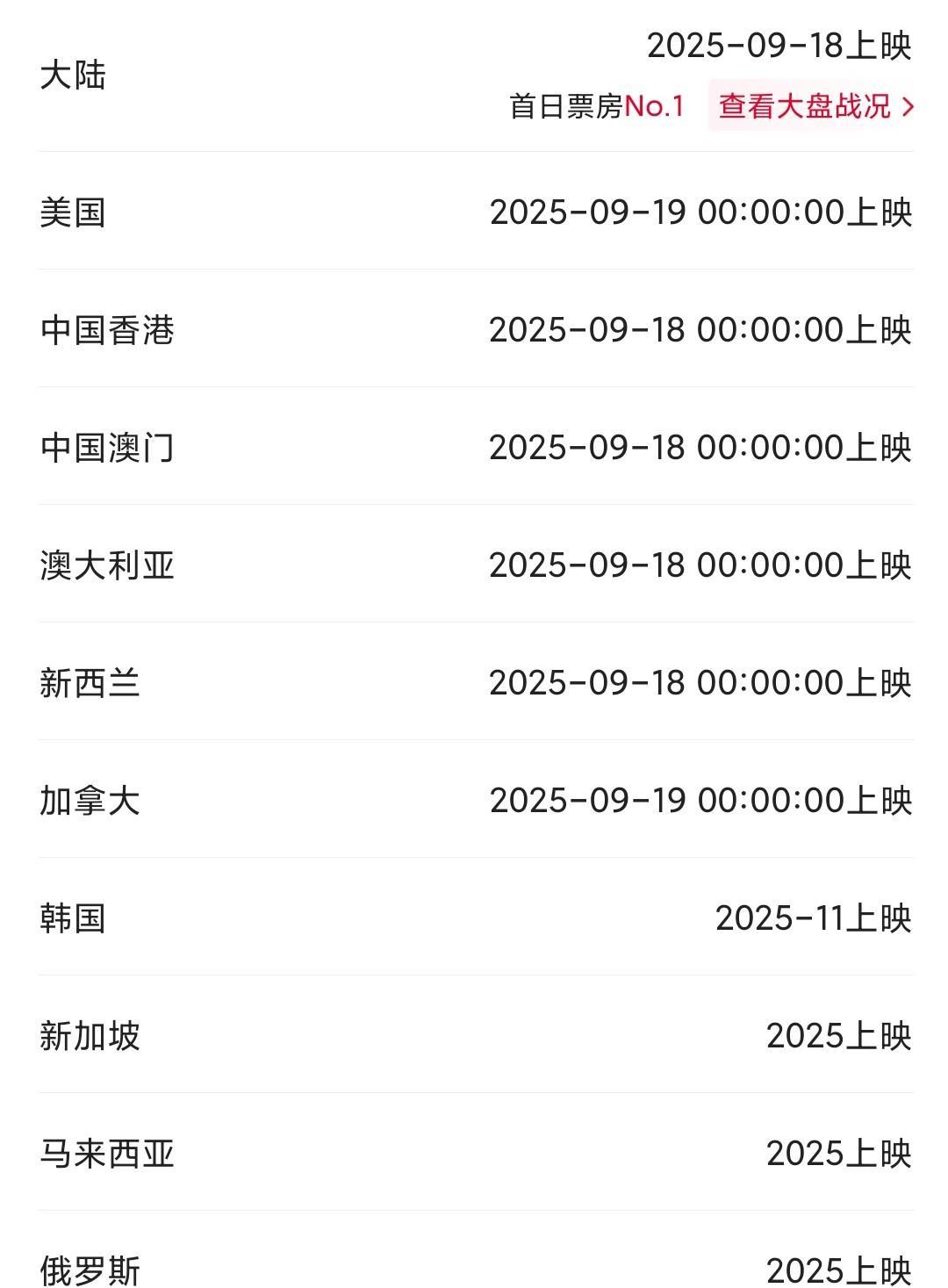Open 查看大盘战况 box office overview
Viewport: 948px width, 1288px height.
pyautogui.click(x=815, y=107)
